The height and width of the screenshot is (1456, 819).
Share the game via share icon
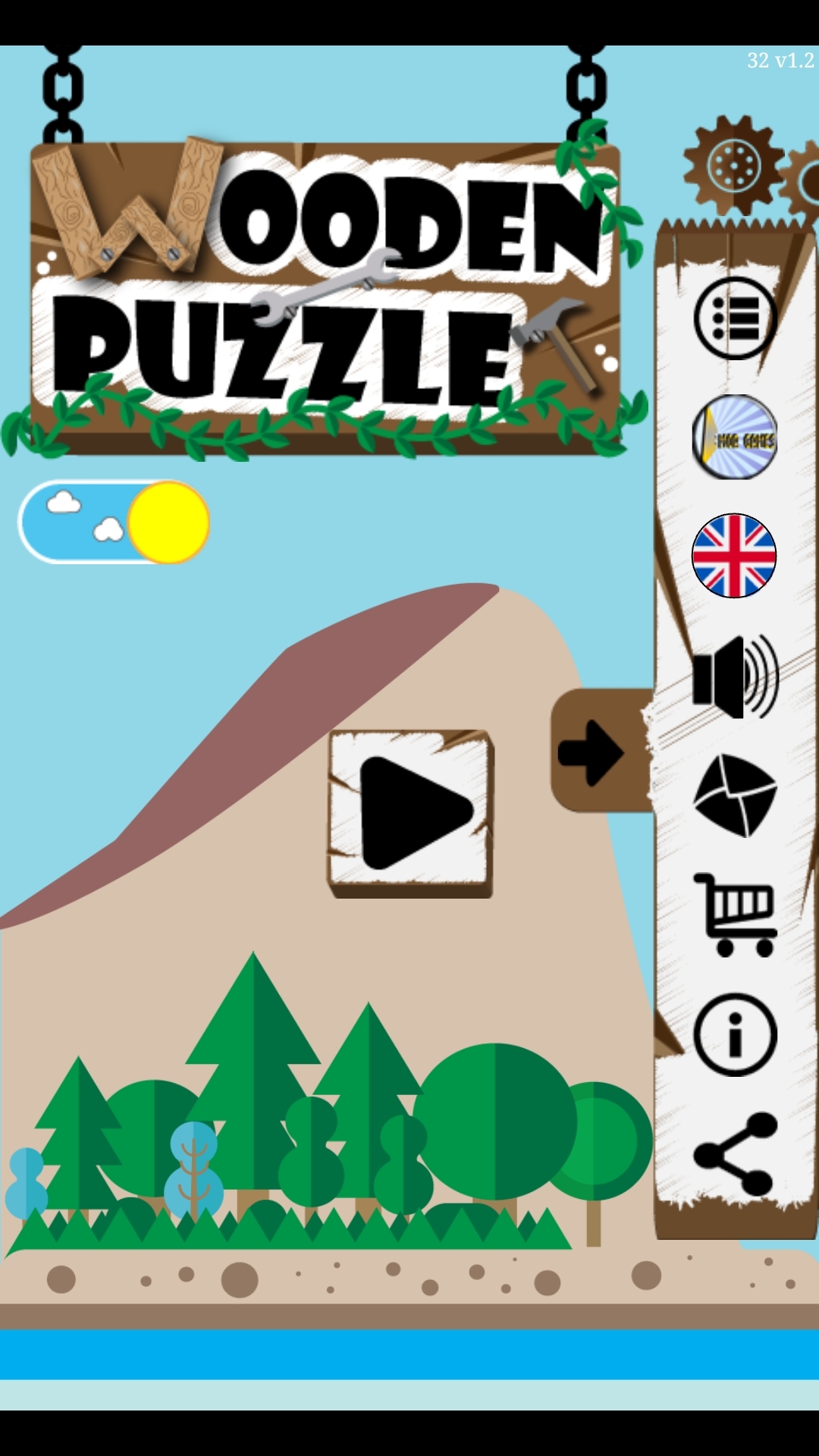click(735, 1153)
